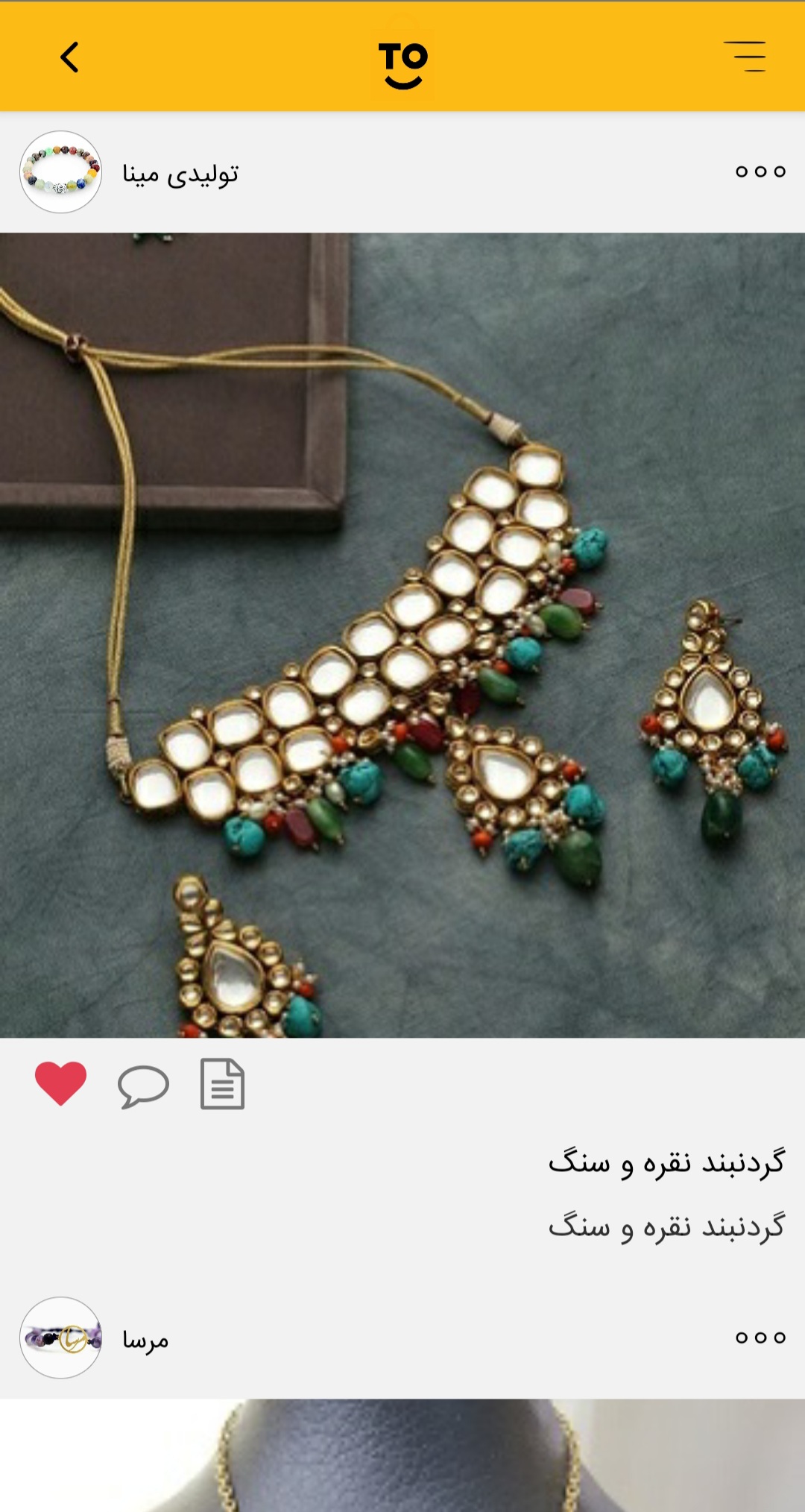Viewport: 805px width, 1512px height.
Task: Open the document icon under necklace post
Action: [222, 1084]
